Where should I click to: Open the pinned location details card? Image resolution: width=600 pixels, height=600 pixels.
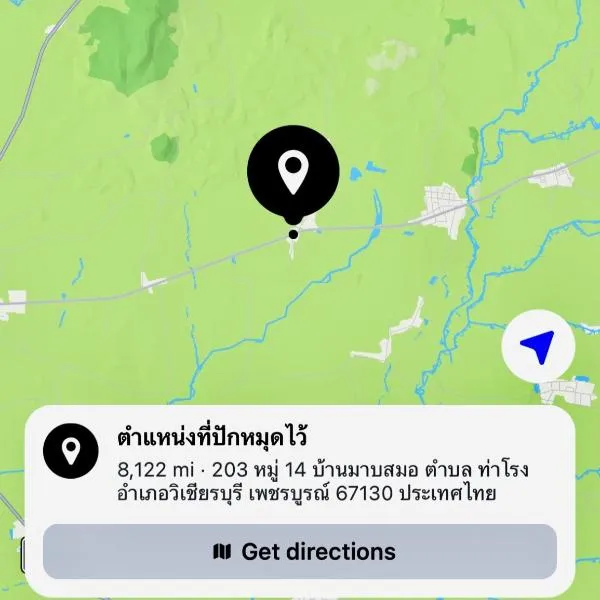point(300,466)
